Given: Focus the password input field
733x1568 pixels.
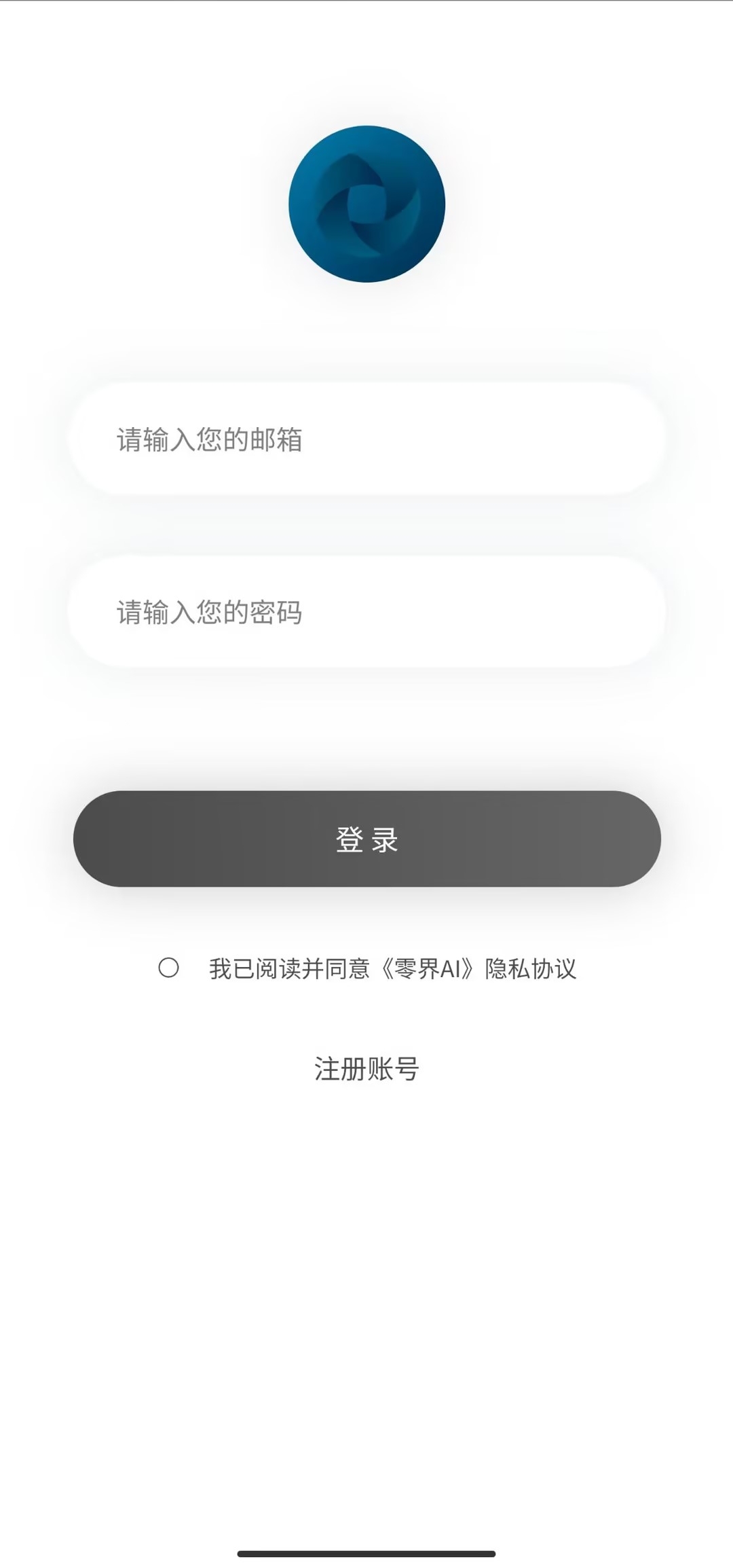Looking at the screenshot, I should [x=366, y=612].
